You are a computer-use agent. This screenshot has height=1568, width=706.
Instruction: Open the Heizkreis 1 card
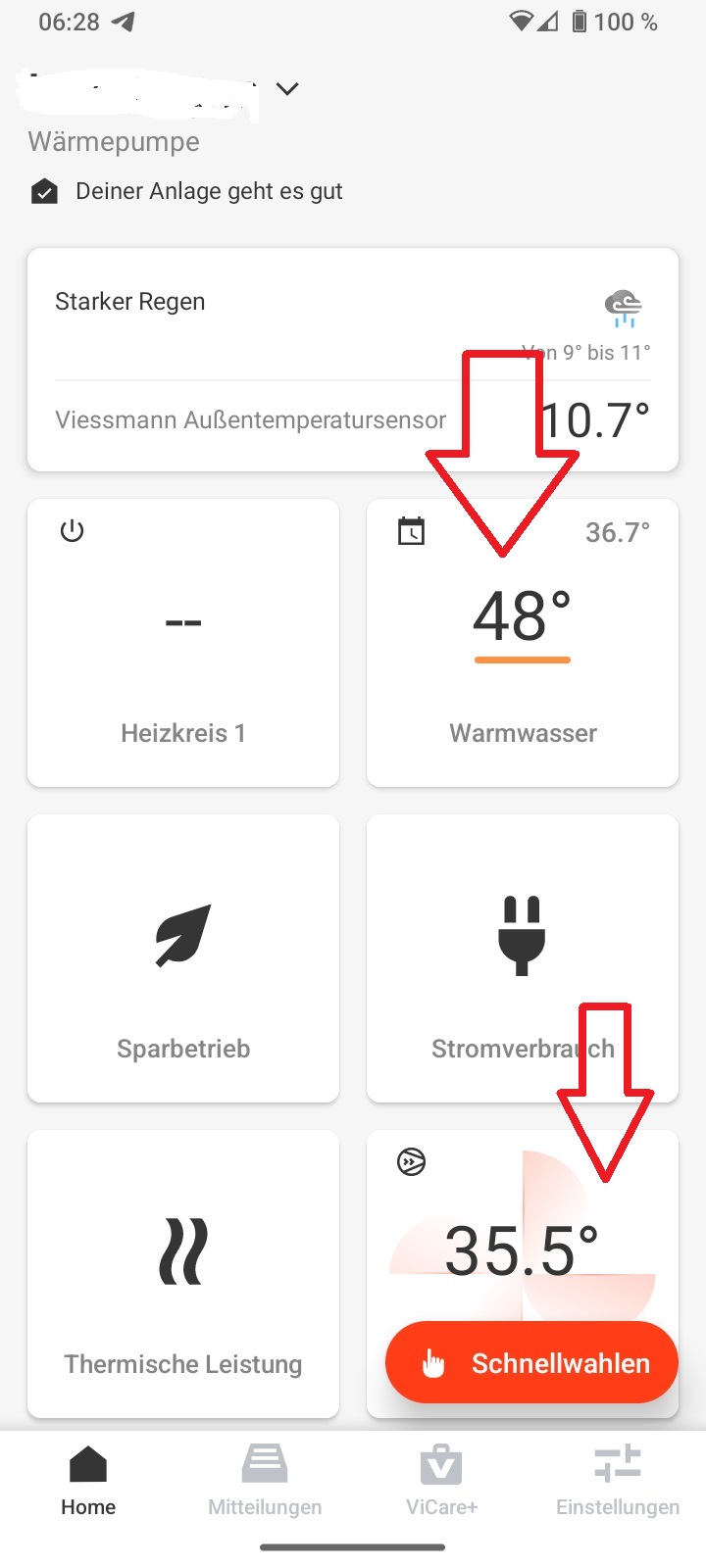coord(183,642)
